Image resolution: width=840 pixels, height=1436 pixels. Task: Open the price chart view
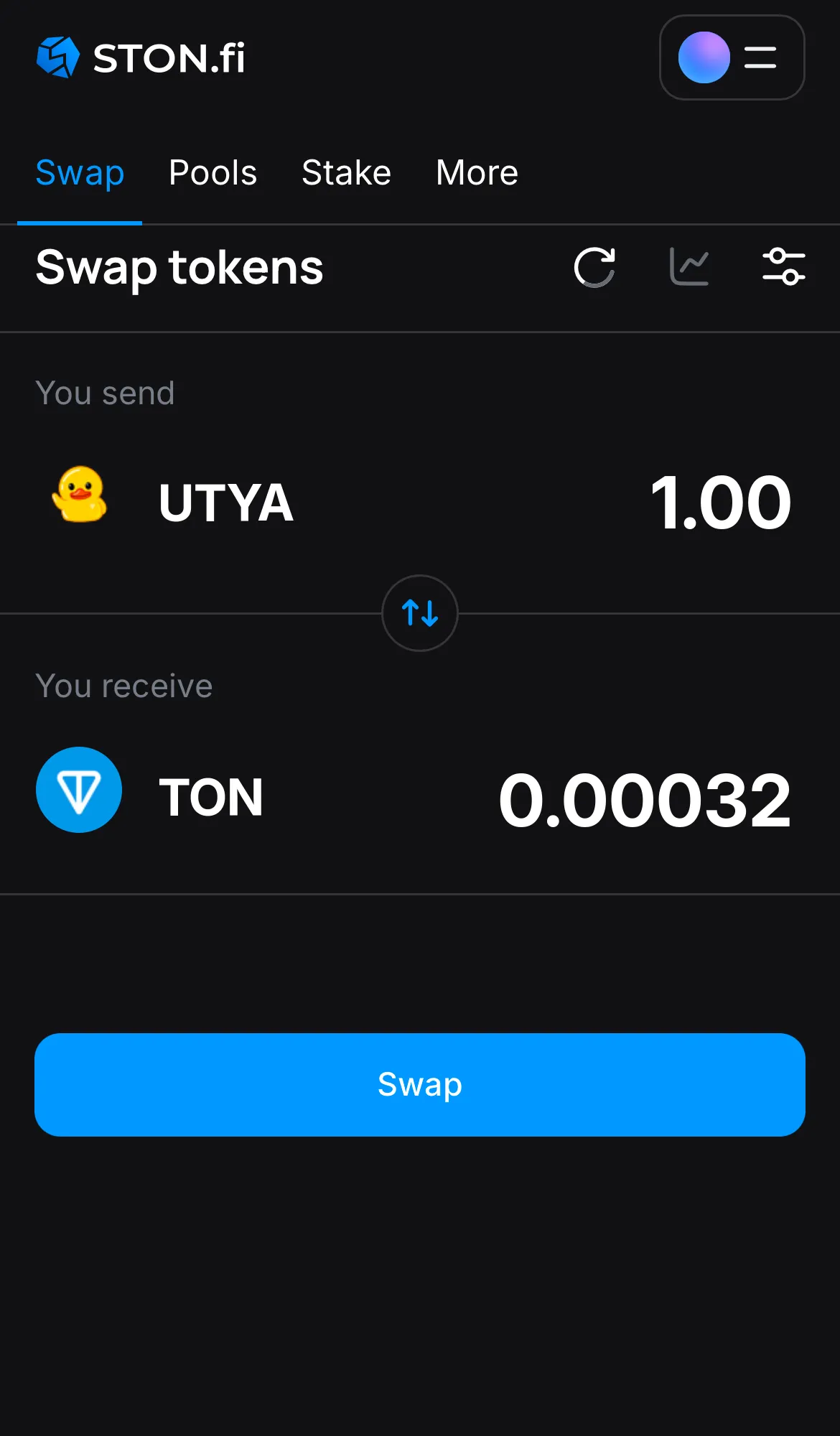(x=689, y=267)
